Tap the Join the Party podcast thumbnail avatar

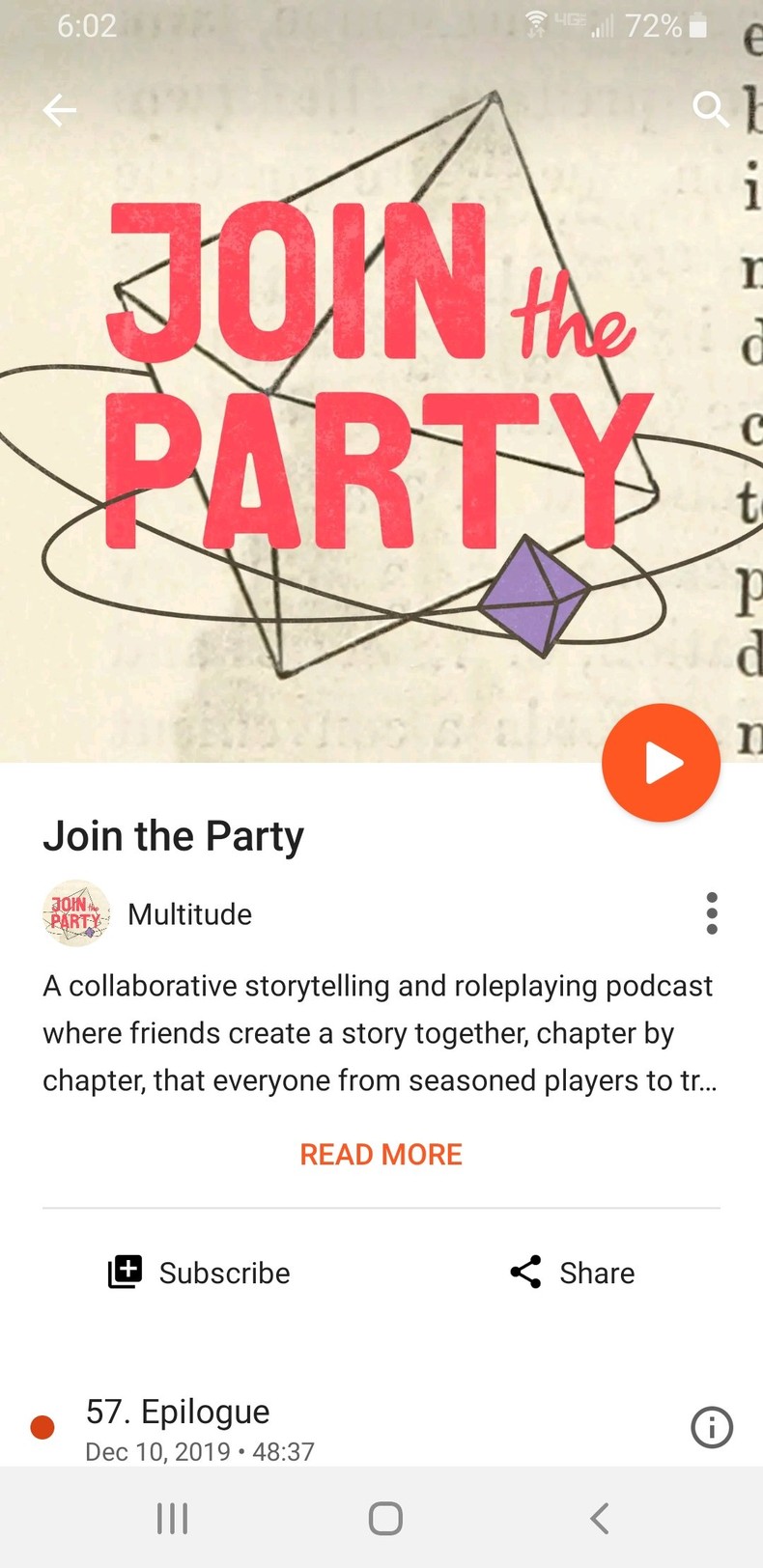point(75,913)
